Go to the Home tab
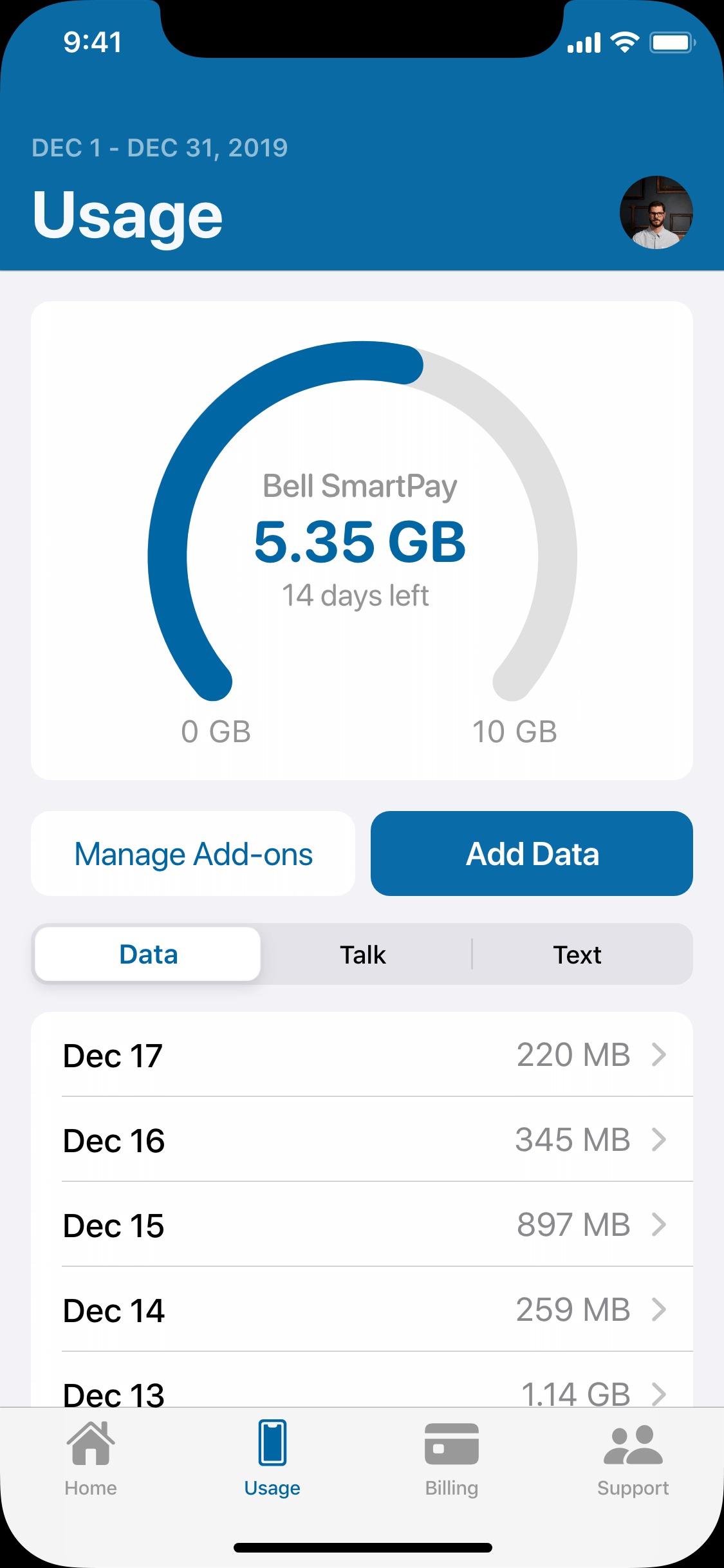724x1568 pixels. tap(91, 1459)
